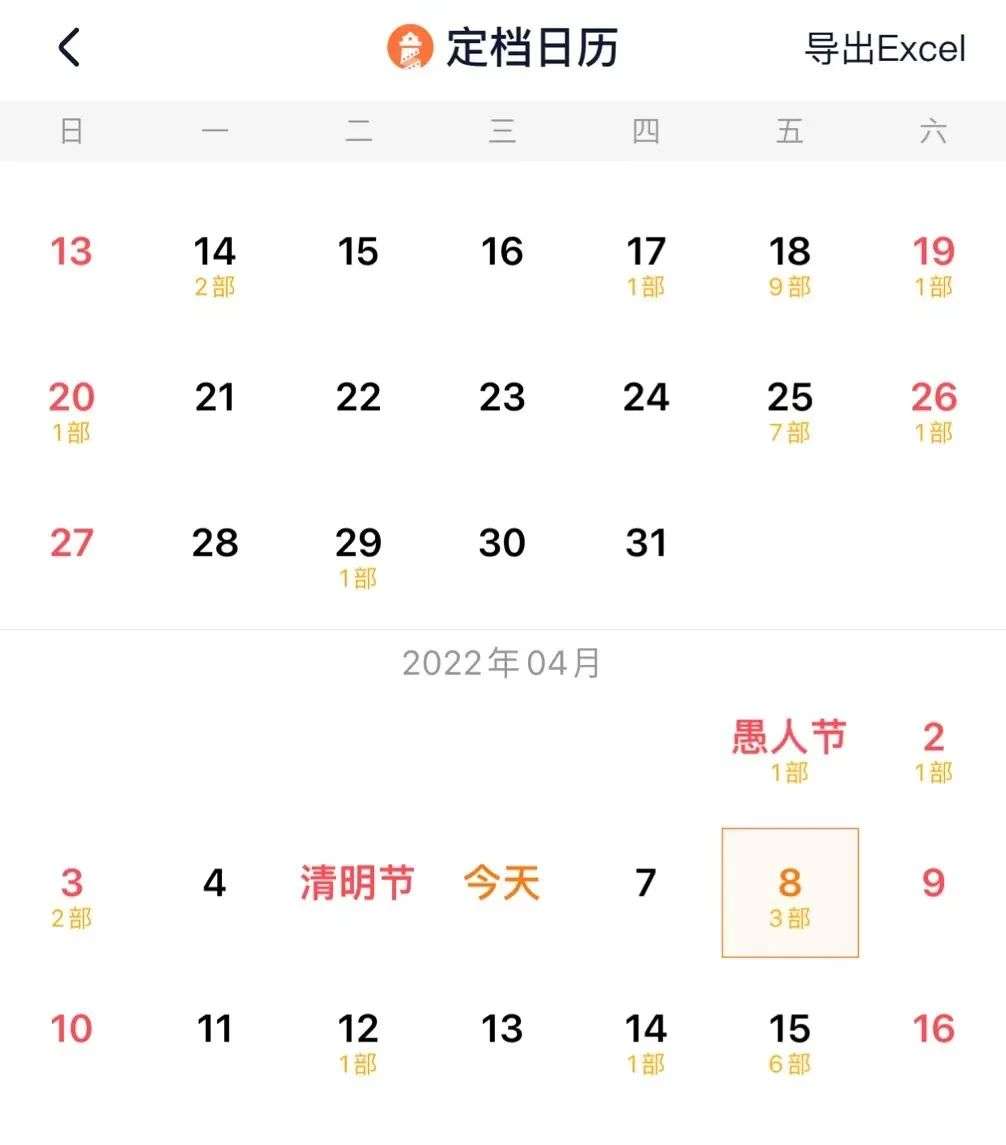The image size is (1006, 1145).
Task: Select March 29 with 1部
Action: point(358,556)
